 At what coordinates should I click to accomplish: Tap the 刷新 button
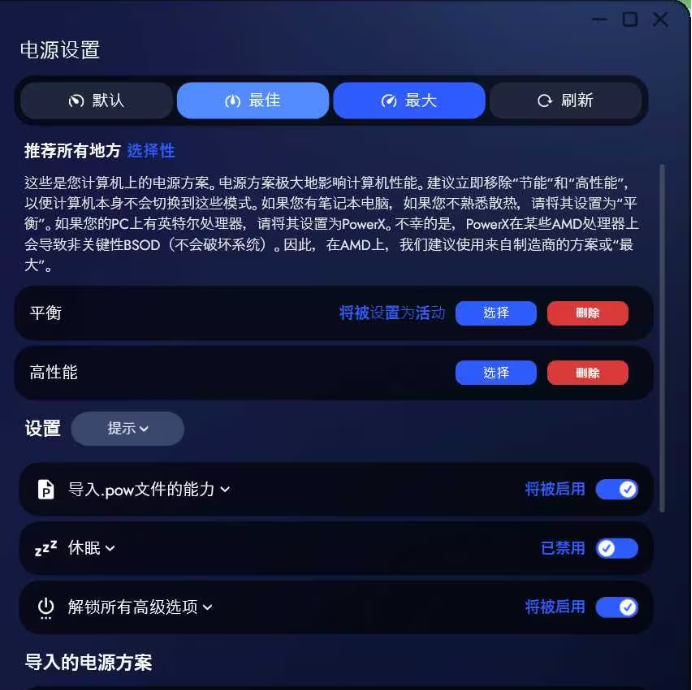[565, 100]
